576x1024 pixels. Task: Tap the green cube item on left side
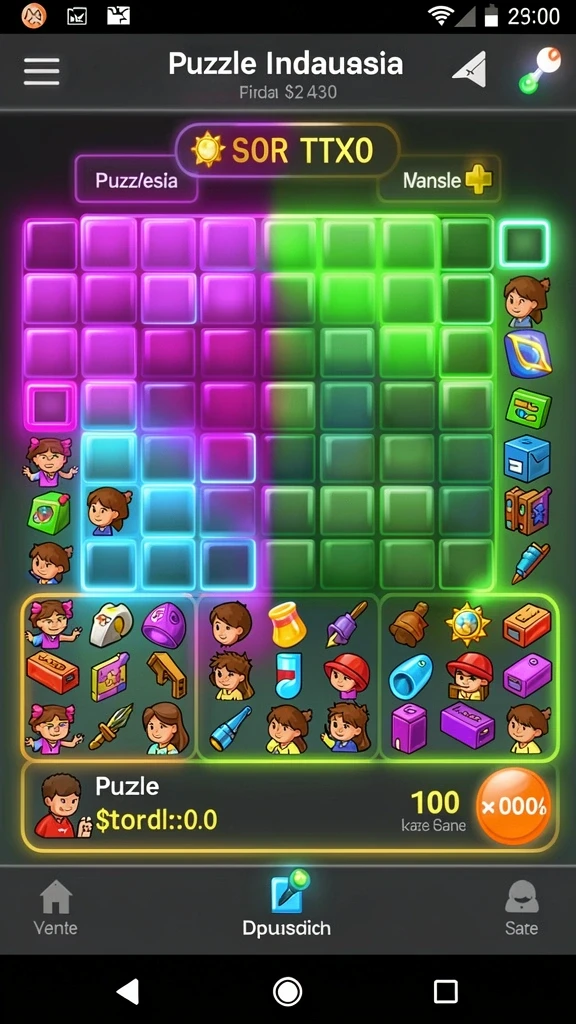[x=48, y=512]
